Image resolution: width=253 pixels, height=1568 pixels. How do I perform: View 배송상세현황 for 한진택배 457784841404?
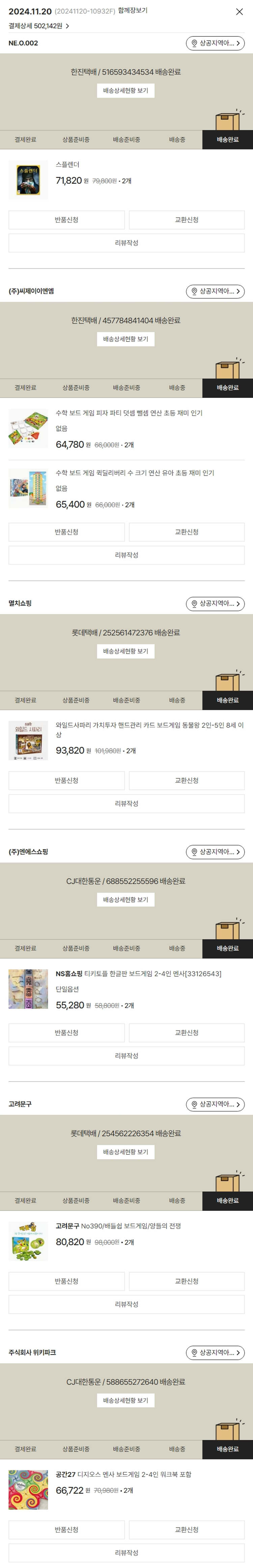coord(125,339)
